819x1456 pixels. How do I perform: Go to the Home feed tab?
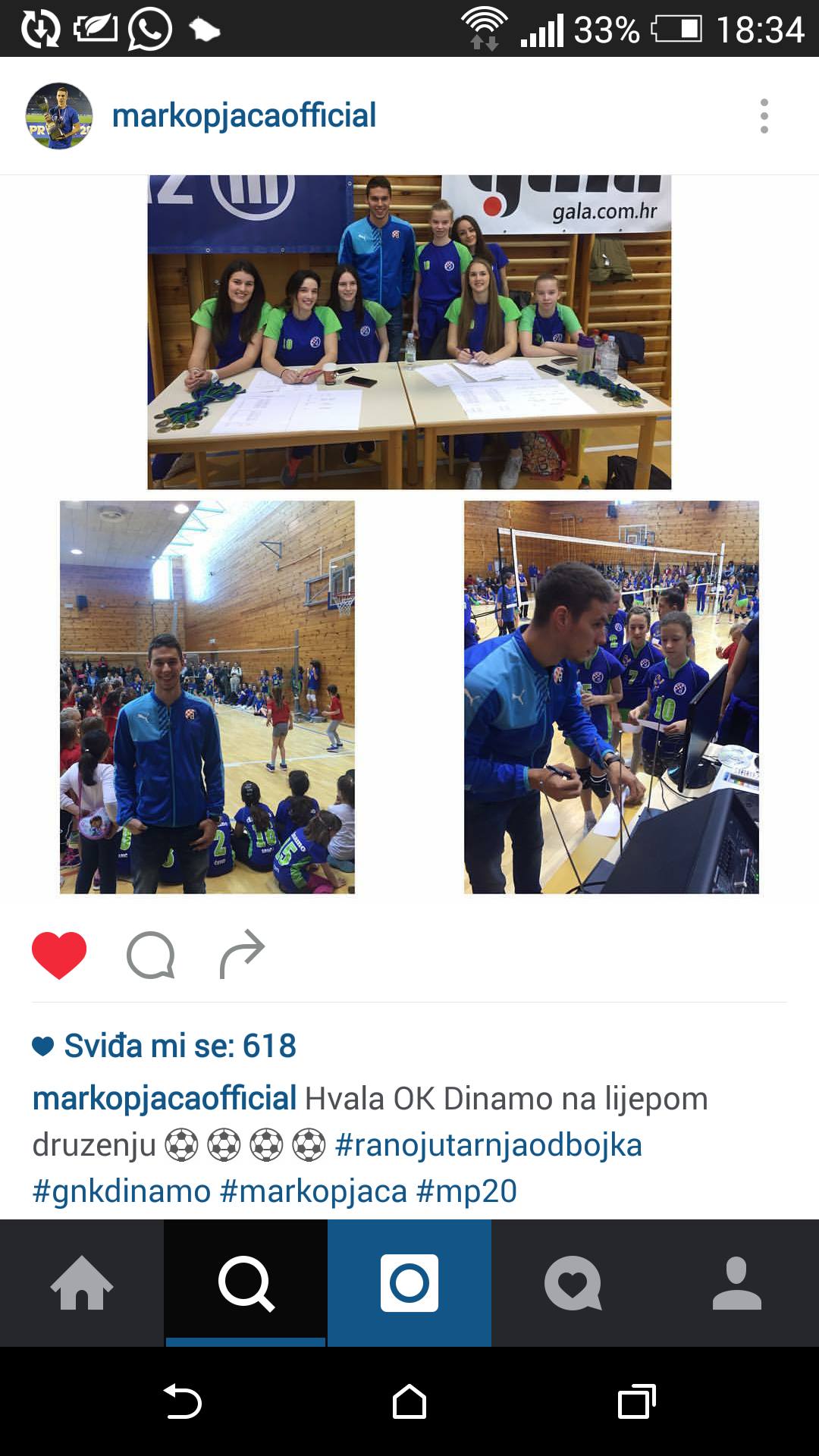point(82,1283)
